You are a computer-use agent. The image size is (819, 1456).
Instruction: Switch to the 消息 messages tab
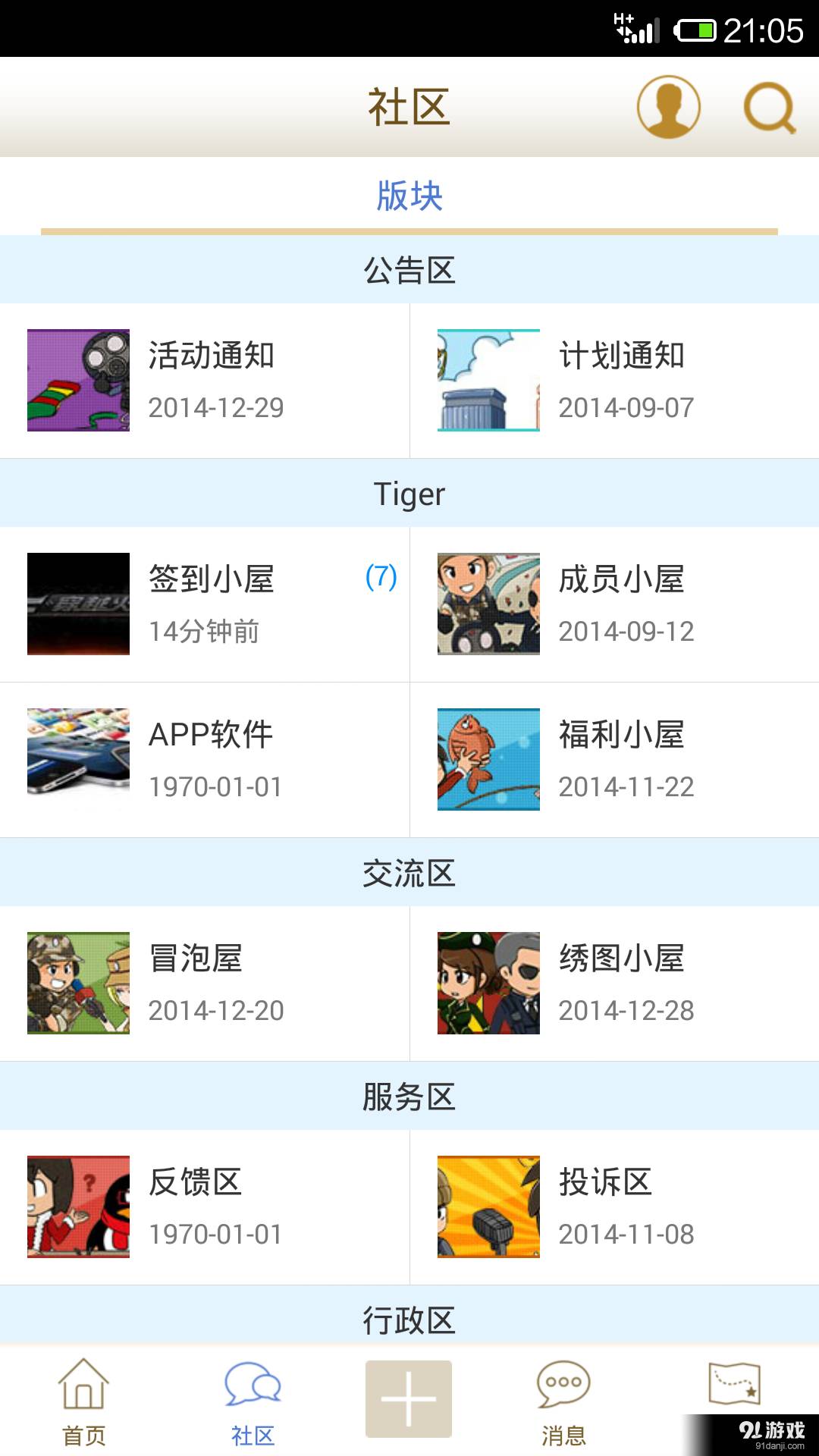pos(563,1401)
